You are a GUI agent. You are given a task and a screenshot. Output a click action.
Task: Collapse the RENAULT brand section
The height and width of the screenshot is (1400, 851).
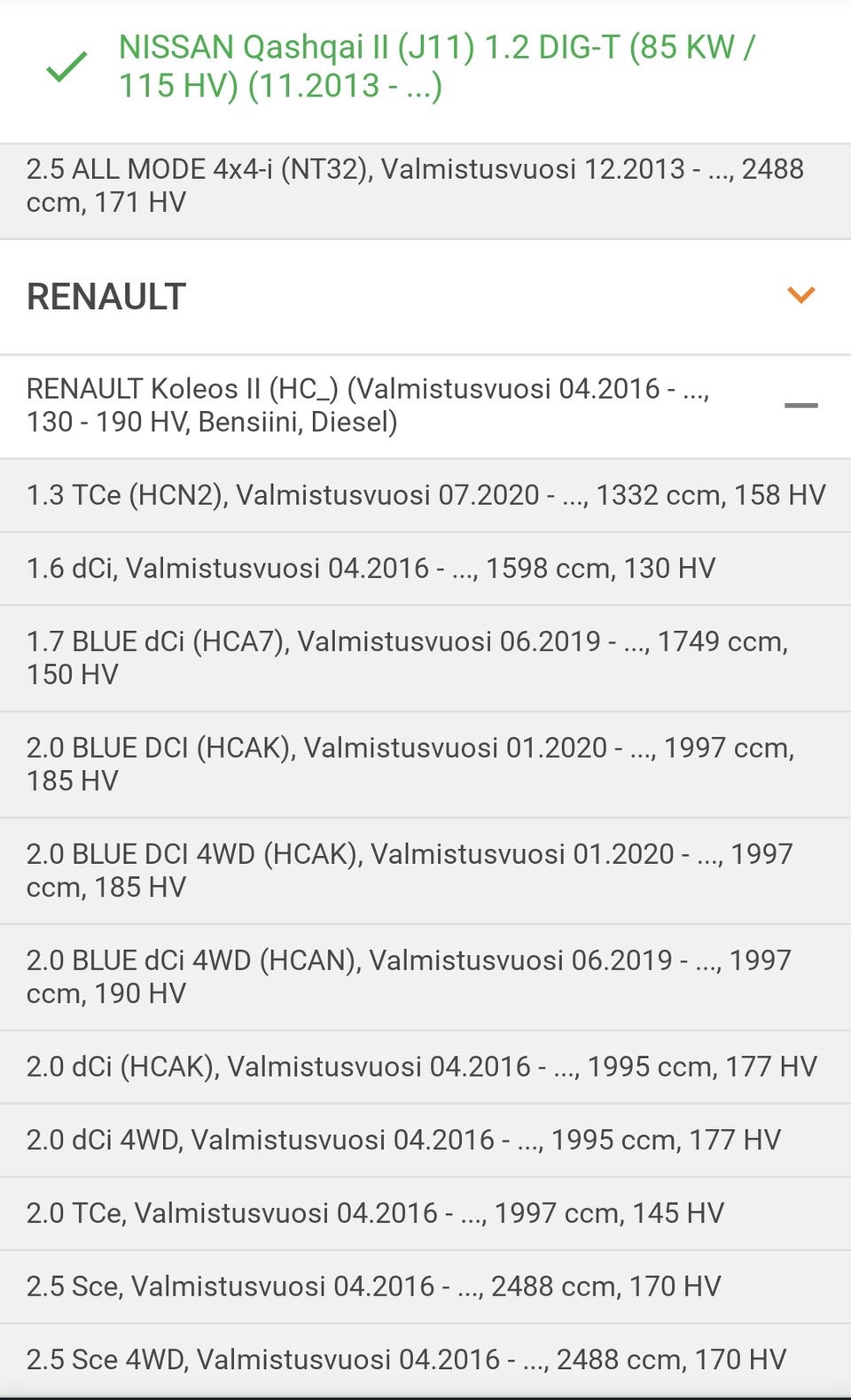pyautogui.click(x=800, y=296)
